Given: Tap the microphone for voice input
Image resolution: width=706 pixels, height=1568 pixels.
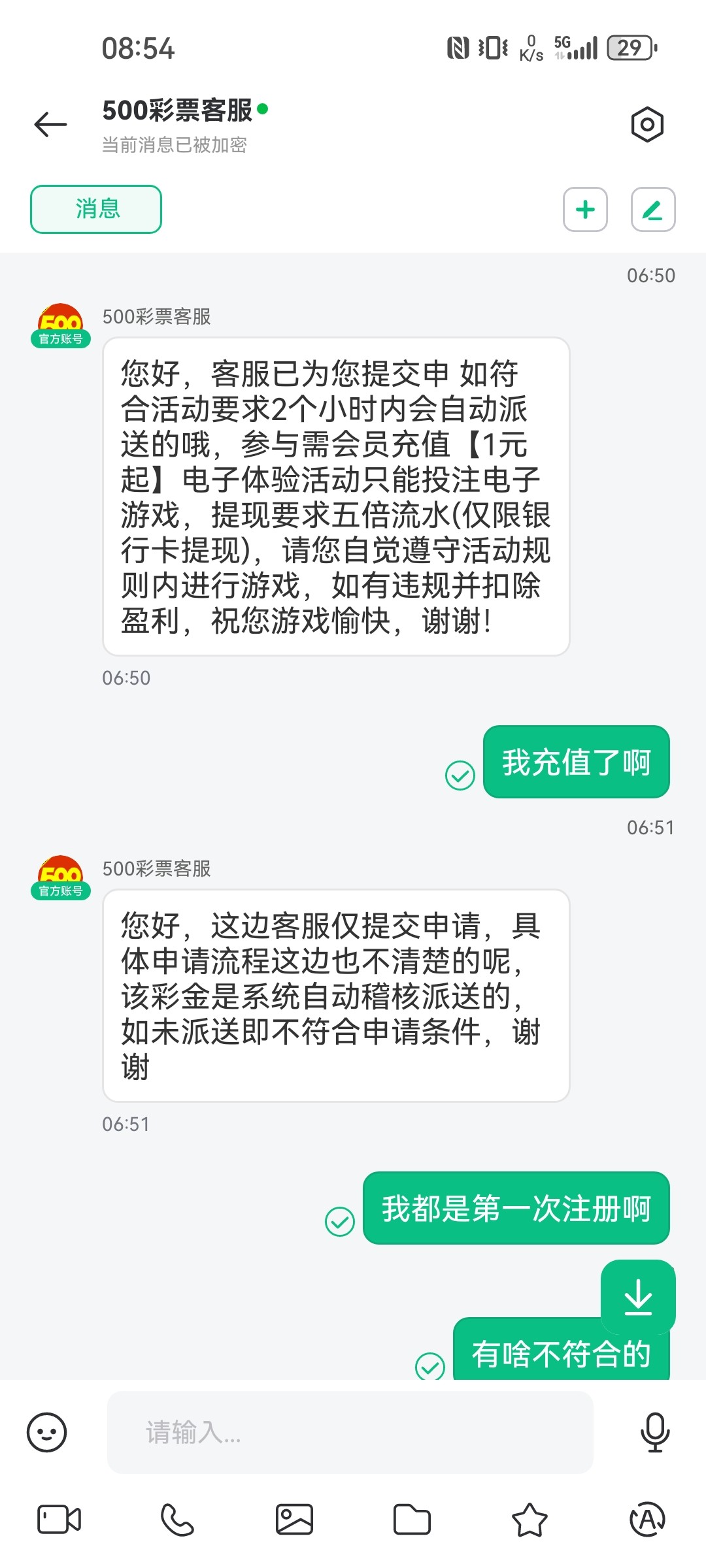Looking at the screenshot, I should [654, 1432].
